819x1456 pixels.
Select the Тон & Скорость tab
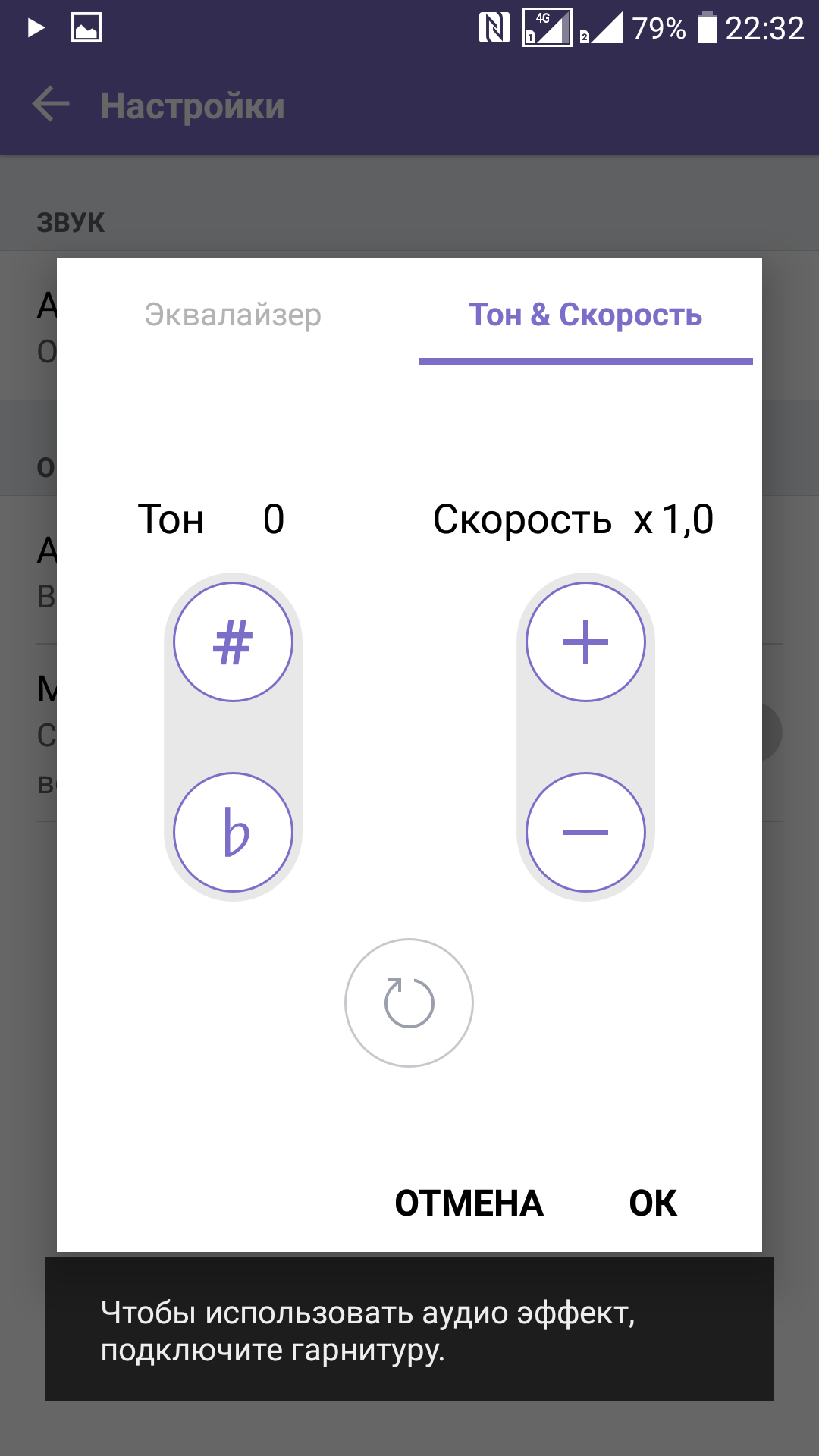pos(585,315)
